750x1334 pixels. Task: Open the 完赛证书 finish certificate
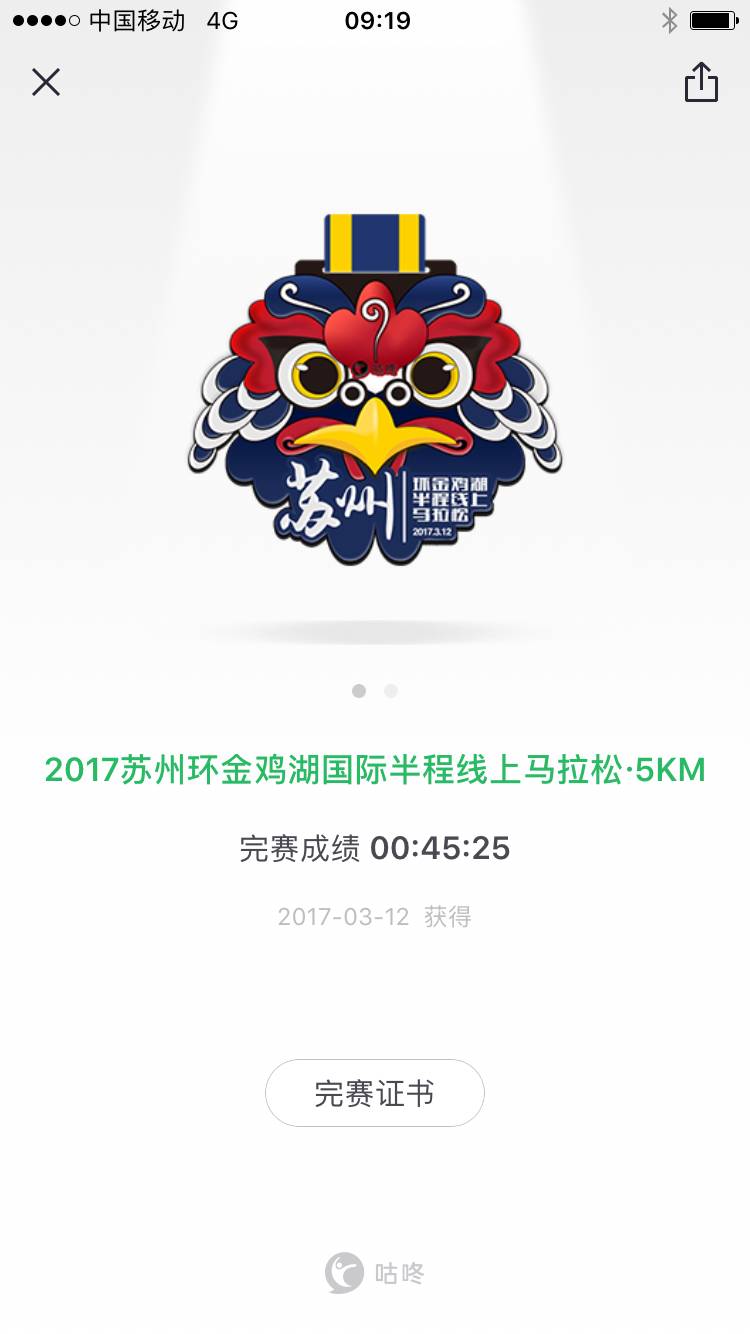coord(374,1093)
